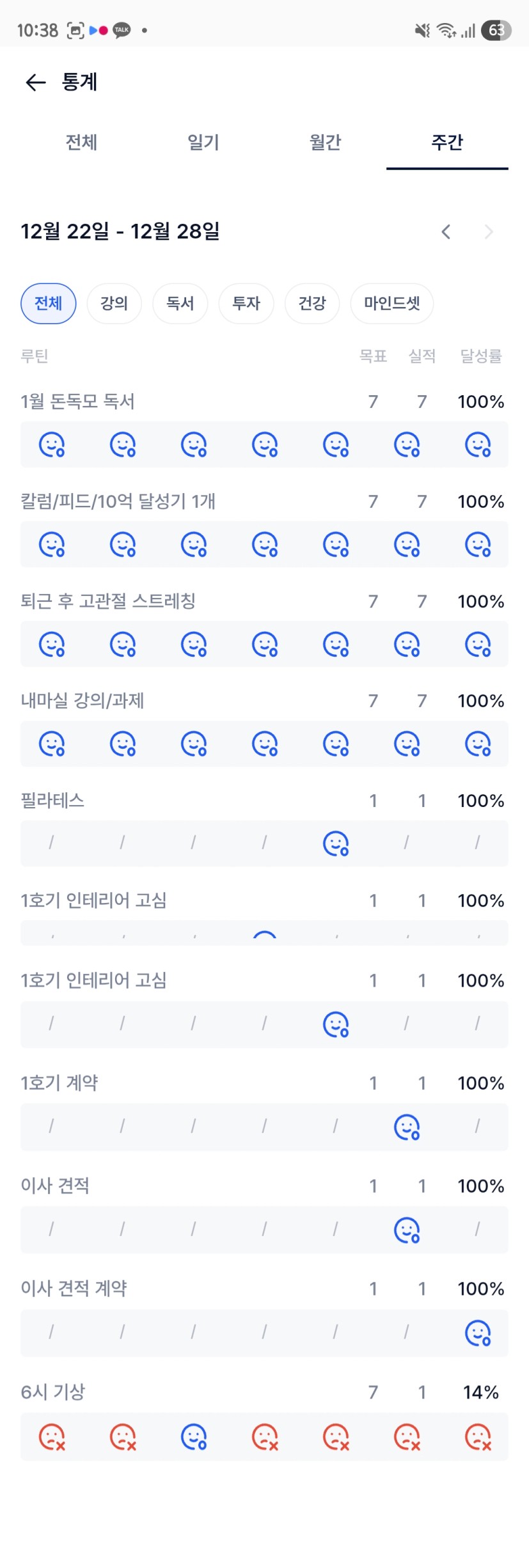Show only 투자 routines
529x1568 pixels.
246,303
